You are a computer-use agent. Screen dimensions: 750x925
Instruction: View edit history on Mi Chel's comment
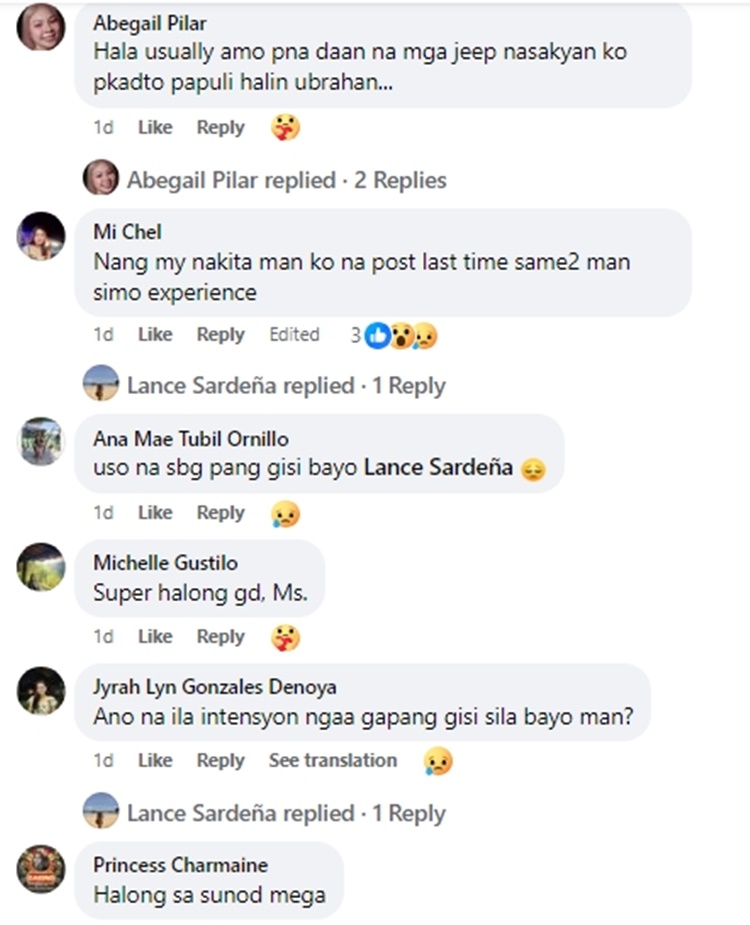click(294, 335)
